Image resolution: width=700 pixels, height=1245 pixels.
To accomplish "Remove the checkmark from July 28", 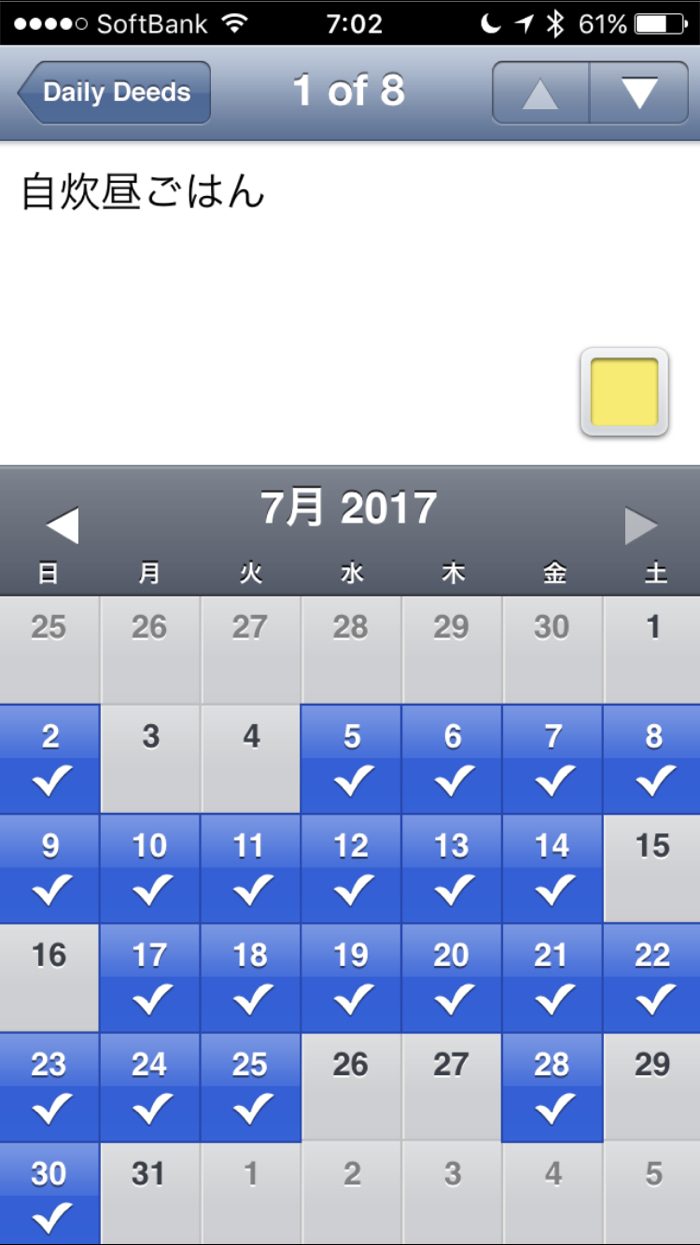I will 552,1087.
